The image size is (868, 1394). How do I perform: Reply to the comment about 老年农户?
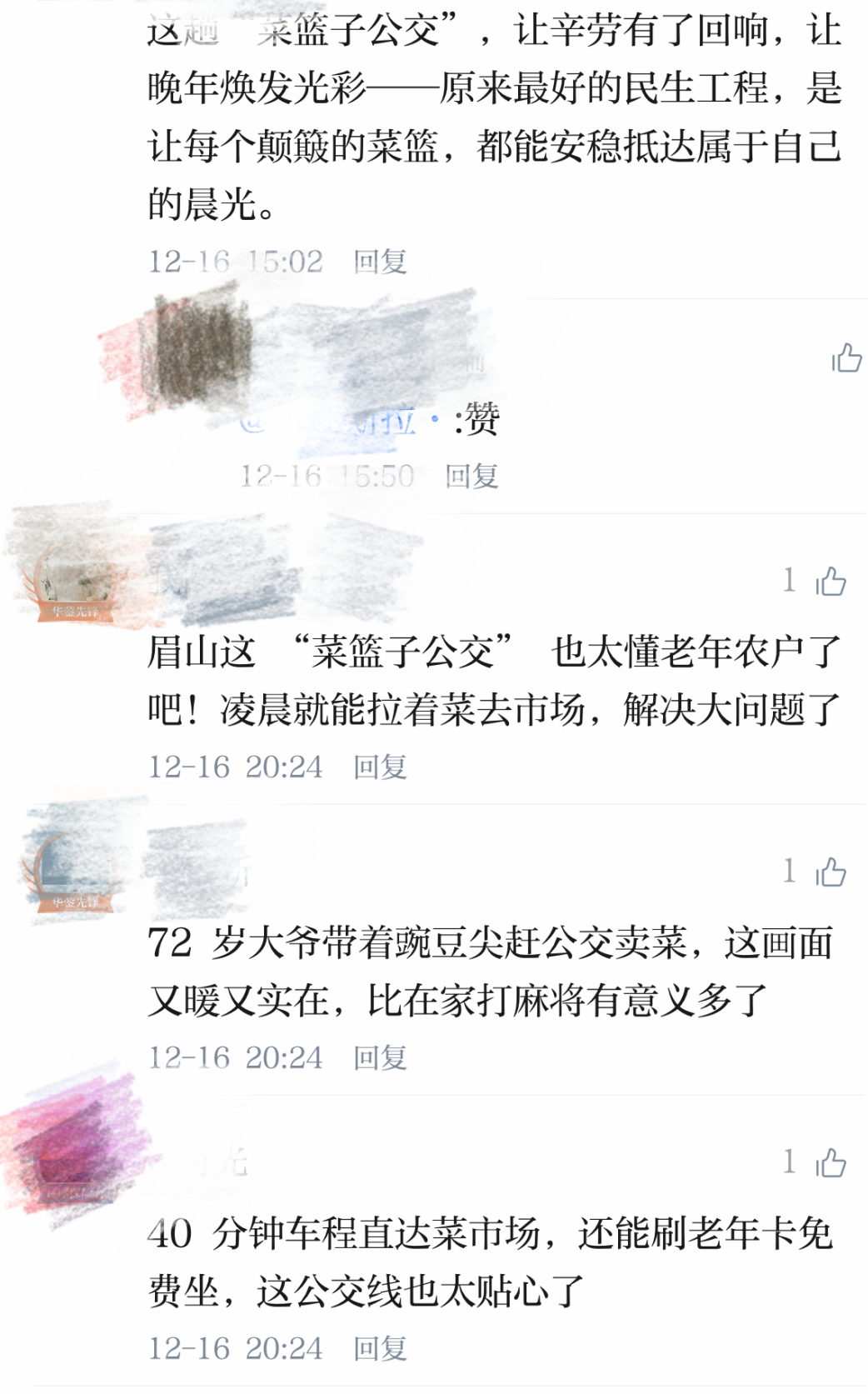pyautogui.click(x=380, y=767)
